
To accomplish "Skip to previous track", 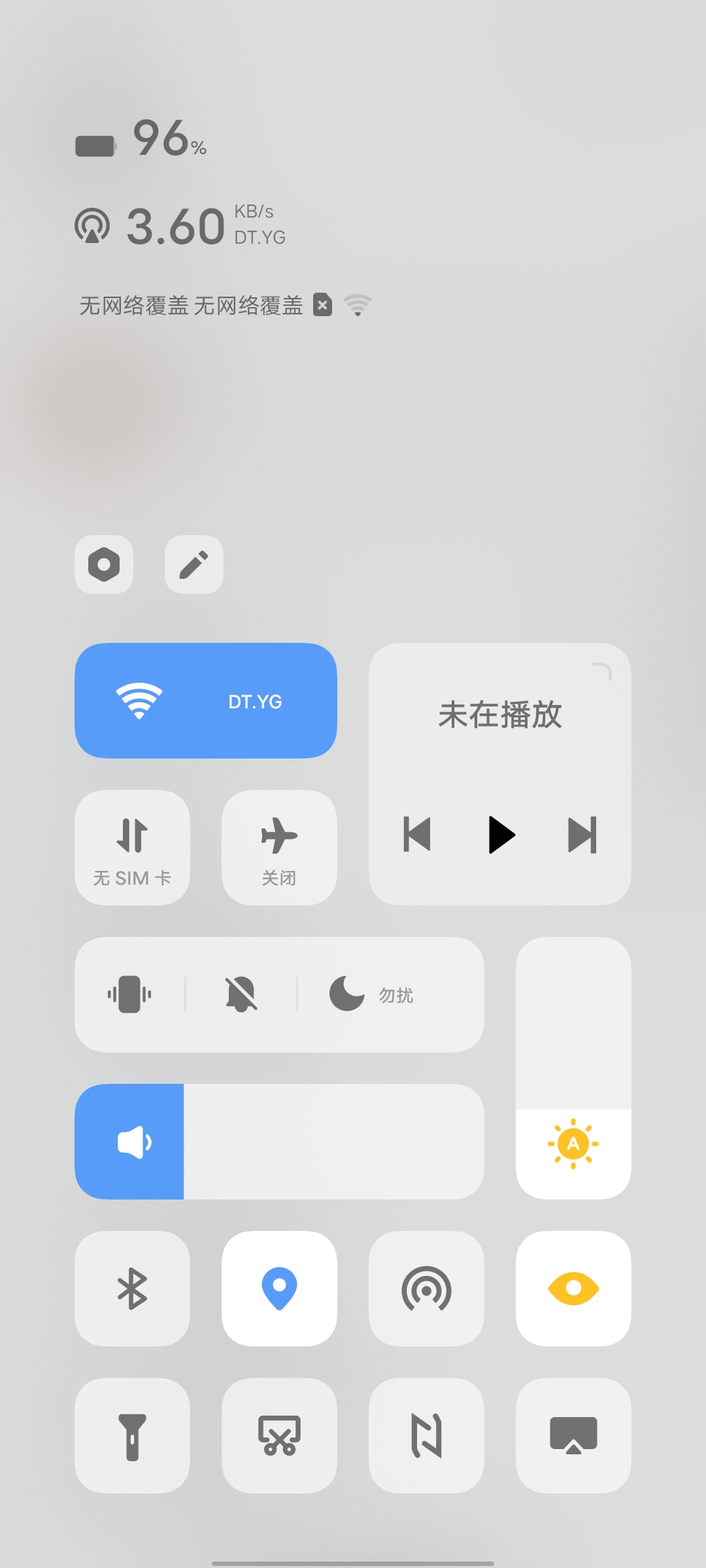I will tap(417, 834).
